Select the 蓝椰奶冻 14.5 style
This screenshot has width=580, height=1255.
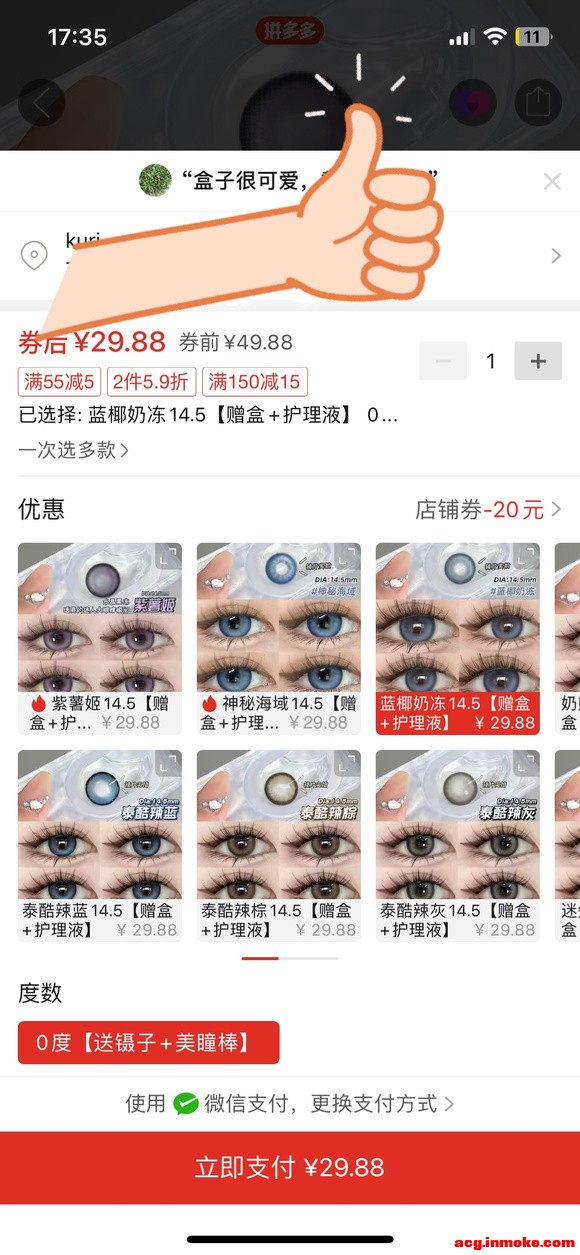[x=457, y=638]
